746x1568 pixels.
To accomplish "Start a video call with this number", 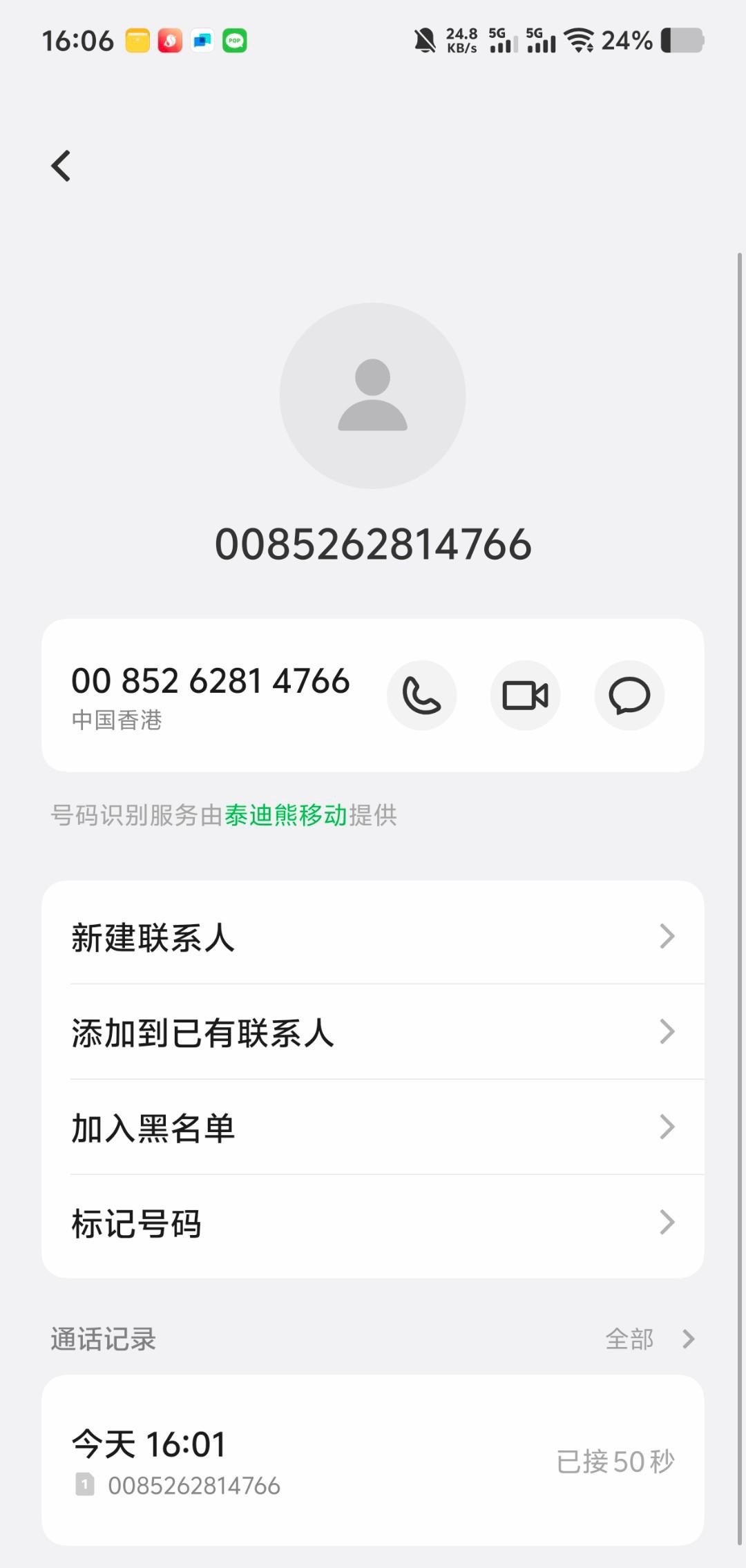I will click(x=525, y=695).
